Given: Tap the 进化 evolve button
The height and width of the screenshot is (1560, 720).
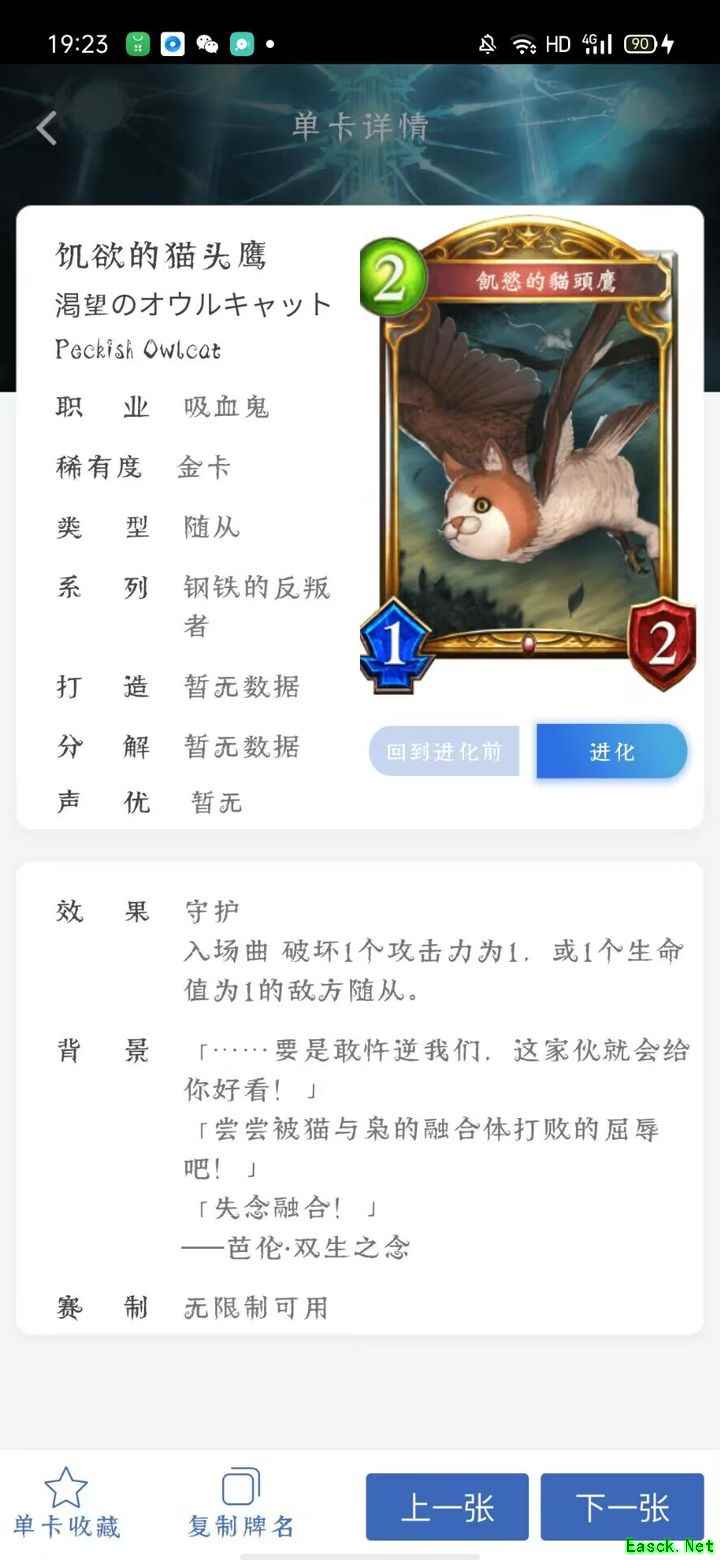Looking at the screenshot, I should pyautogui.click(x=611, y=751).
